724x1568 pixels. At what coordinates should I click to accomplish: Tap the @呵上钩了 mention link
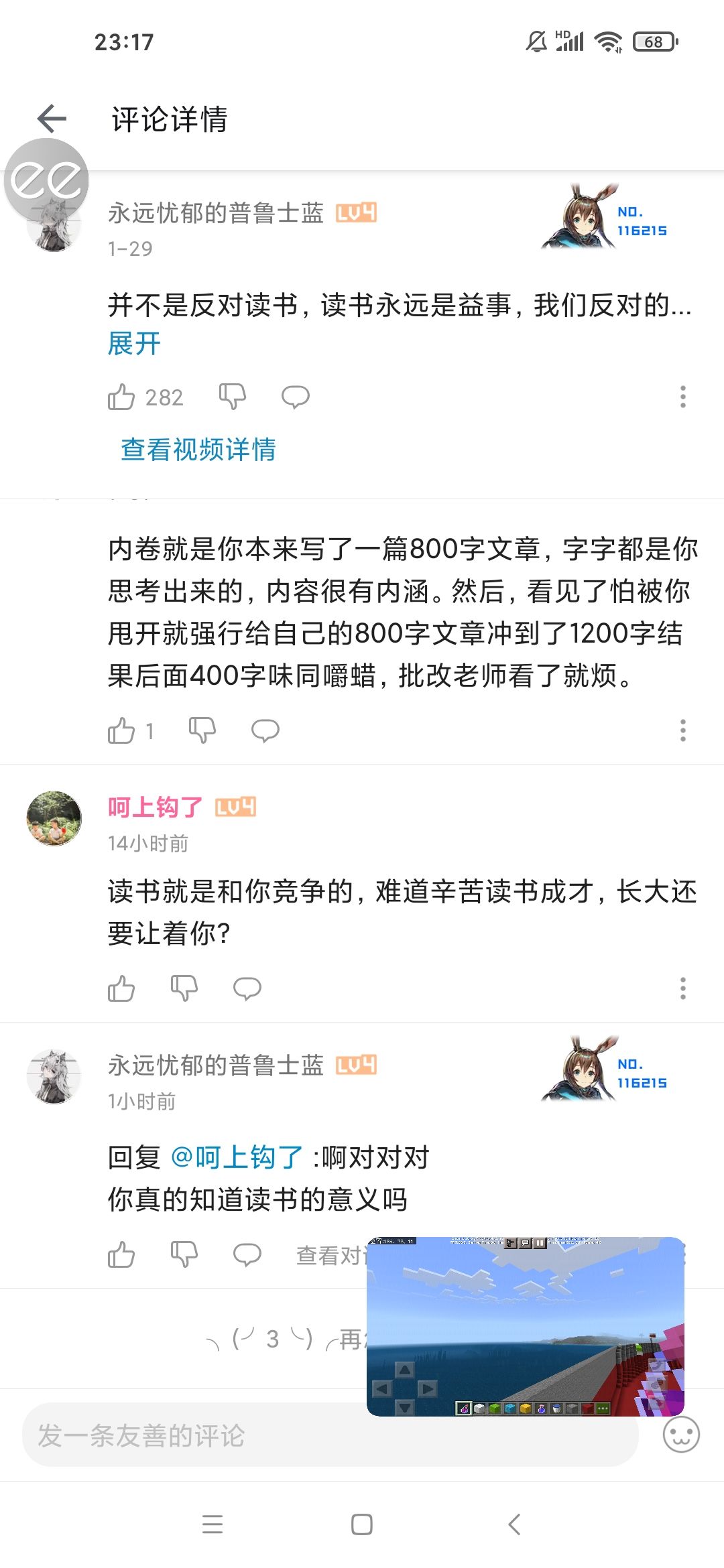[237, 1157]
